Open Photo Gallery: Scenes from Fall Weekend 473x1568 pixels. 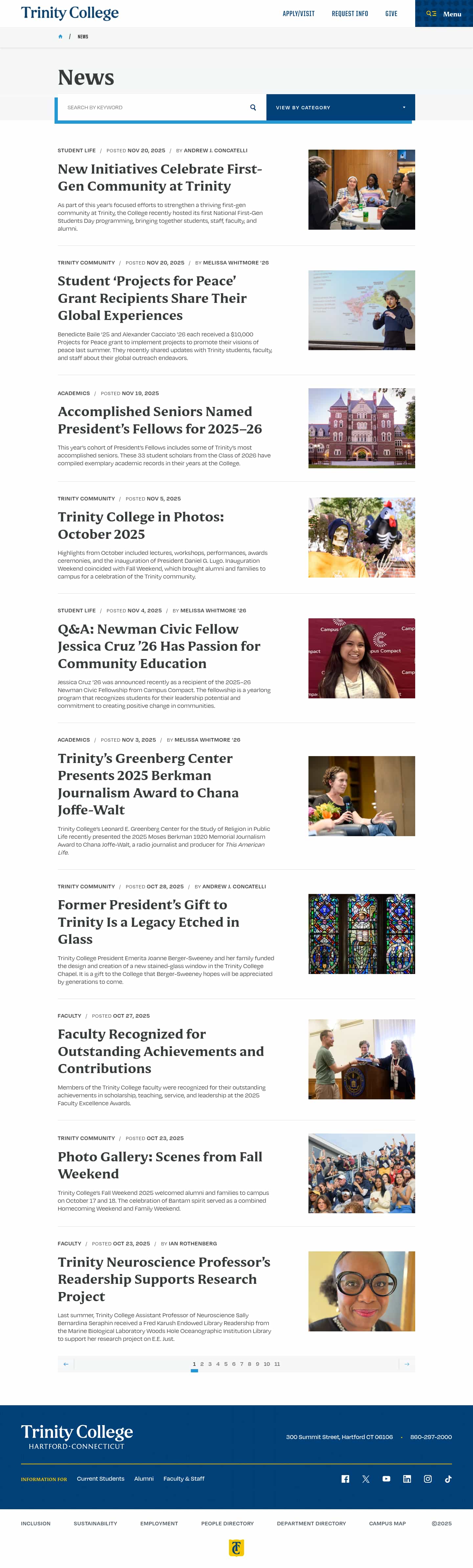[x=160, y=1164]
